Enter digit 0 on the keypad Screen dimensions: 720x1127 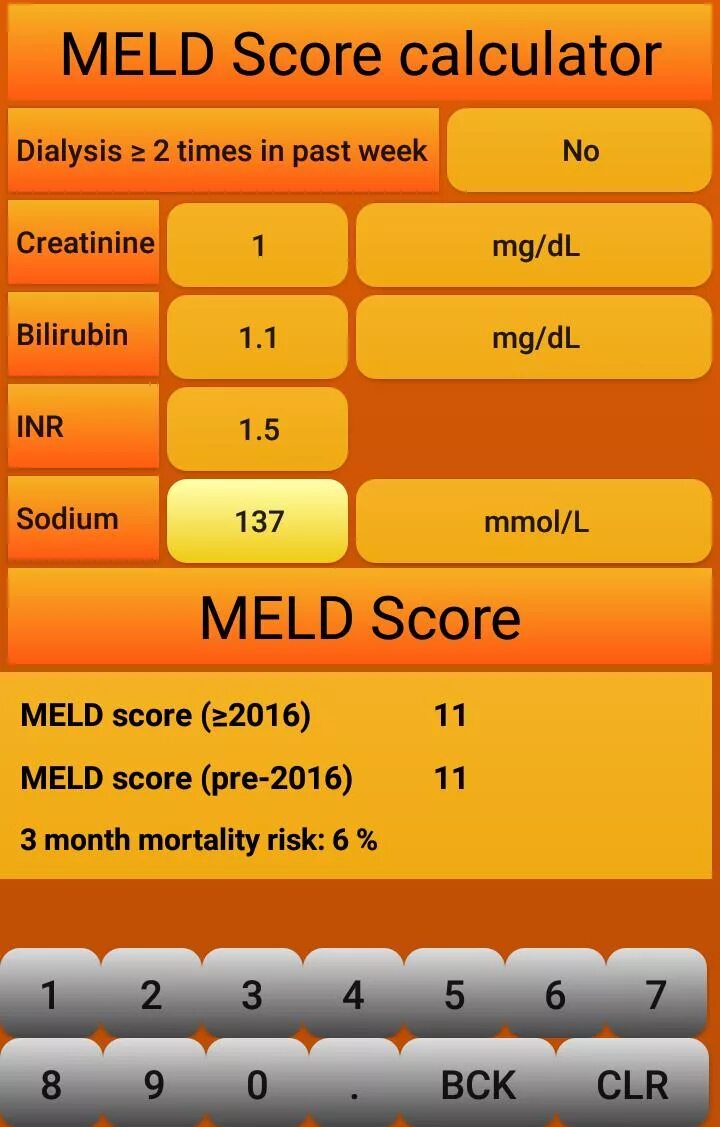(x=257, y=1084)
